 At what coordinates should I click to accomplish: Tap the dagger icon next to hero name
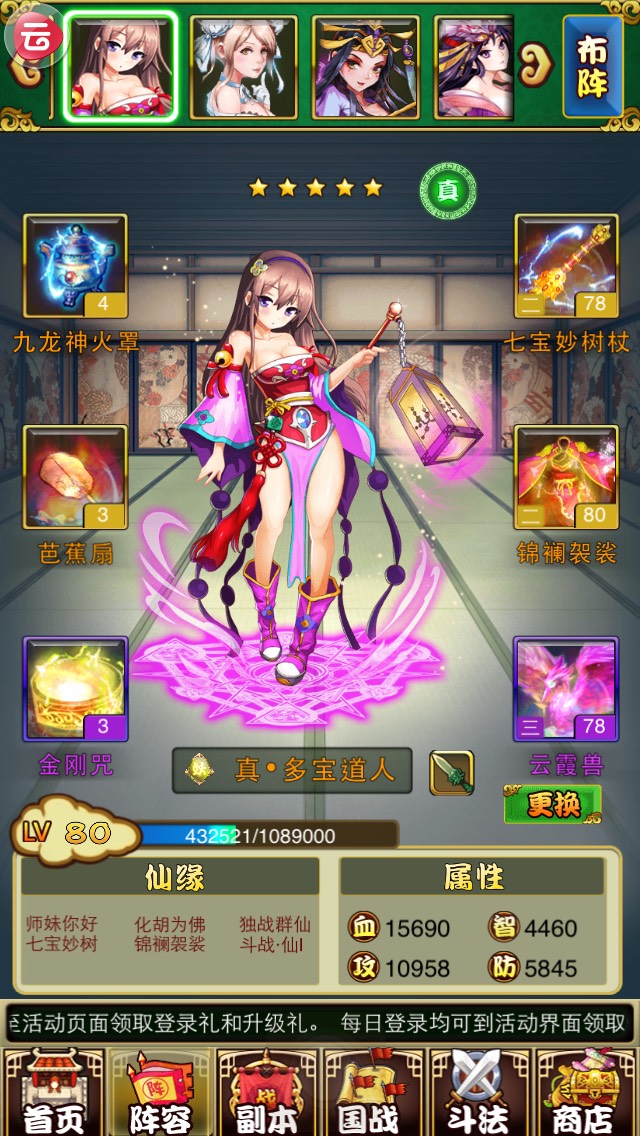[451, 772]
